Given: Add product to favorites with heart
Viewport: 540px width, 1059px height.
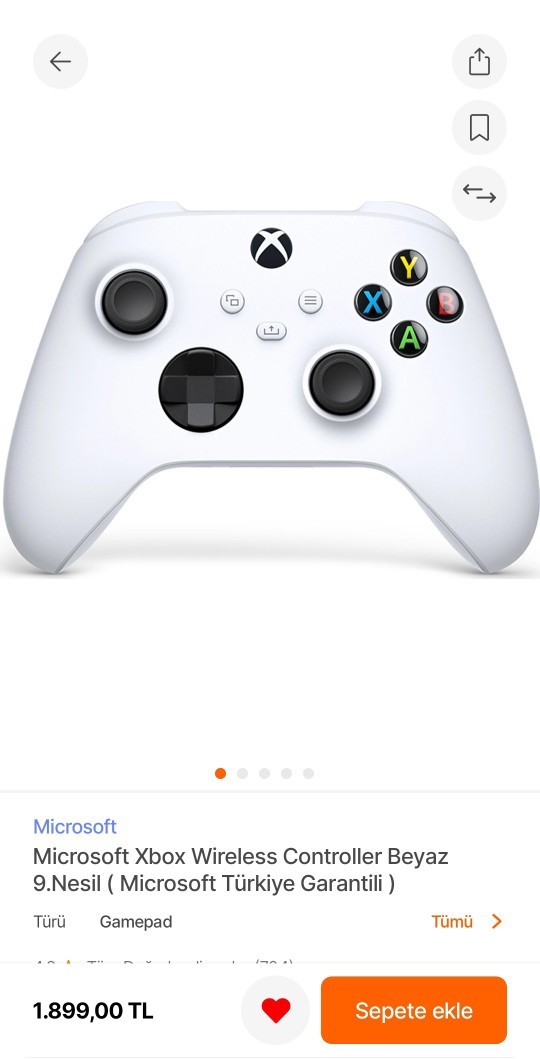Looking at the screenshot, I should [x=275, y=1010].
